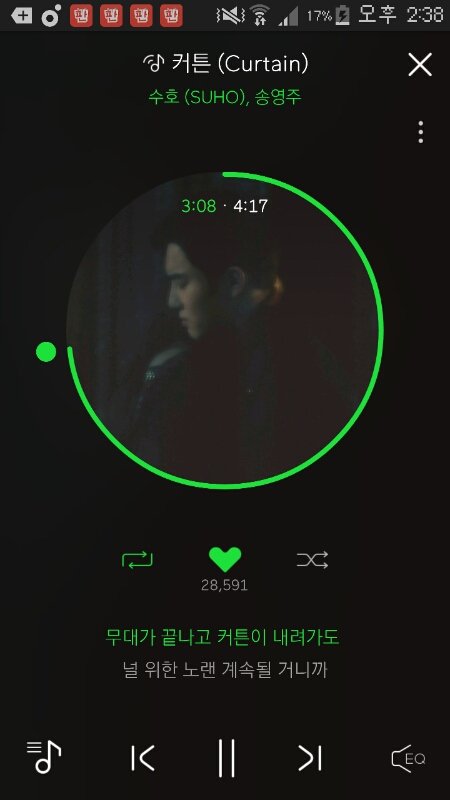Skip back to the previous track
This screenshot has width=450, height=800.
point(142,758)
